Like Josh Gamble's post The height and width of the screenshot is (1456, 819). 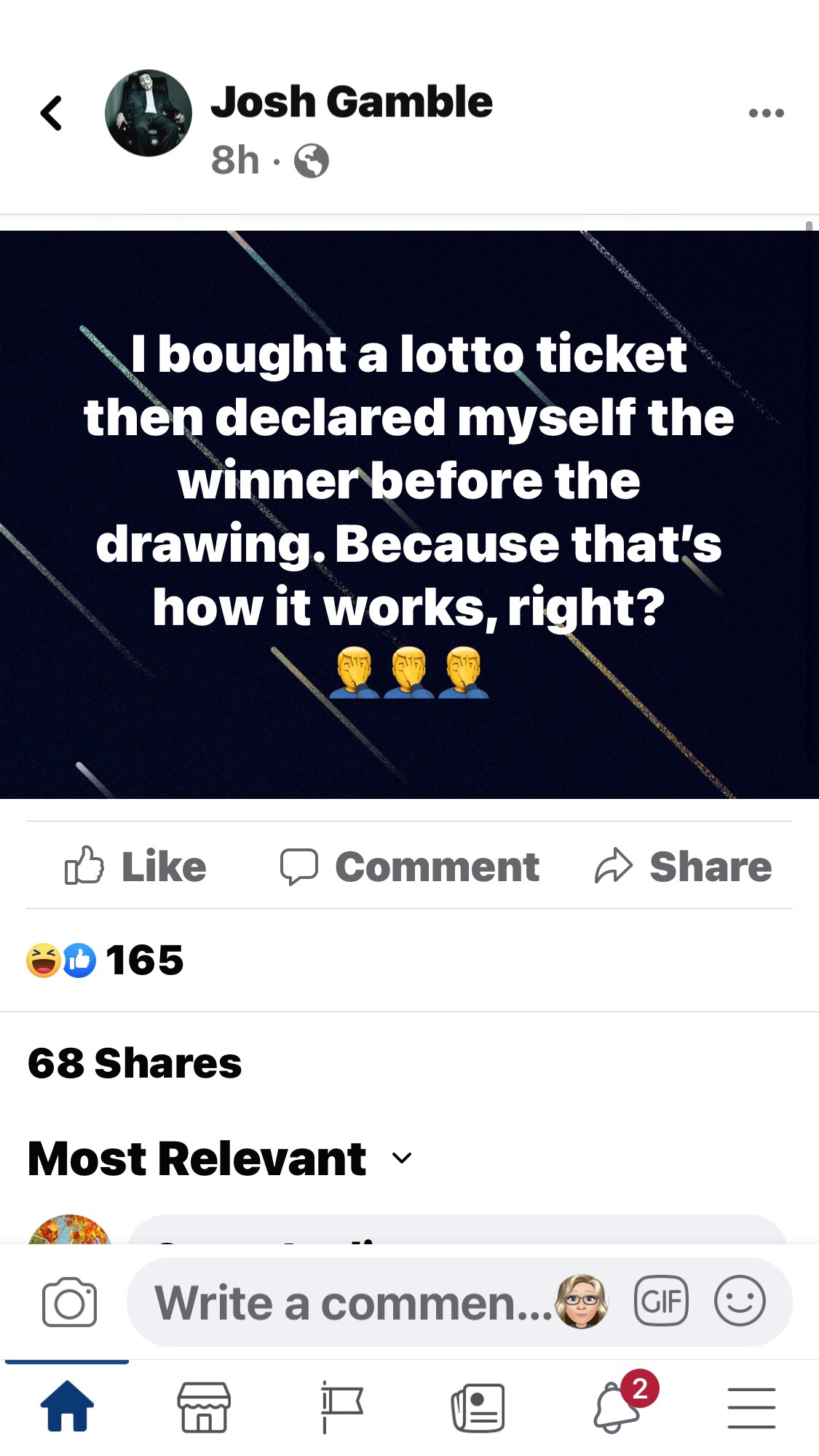tap(136, 866)
